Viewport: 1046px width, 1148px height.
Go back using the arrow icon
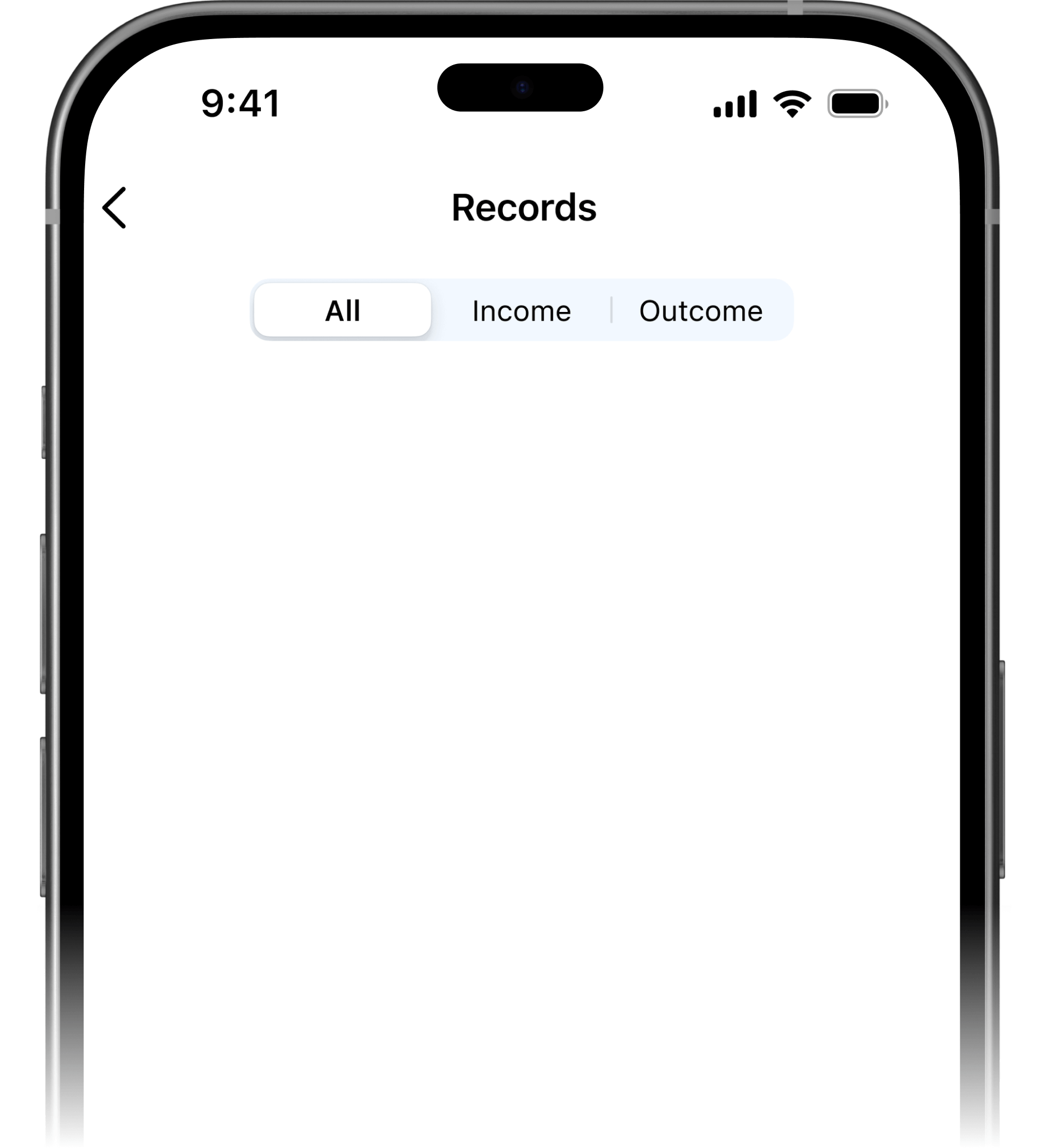pyautogui.click(x=114, y=208)
